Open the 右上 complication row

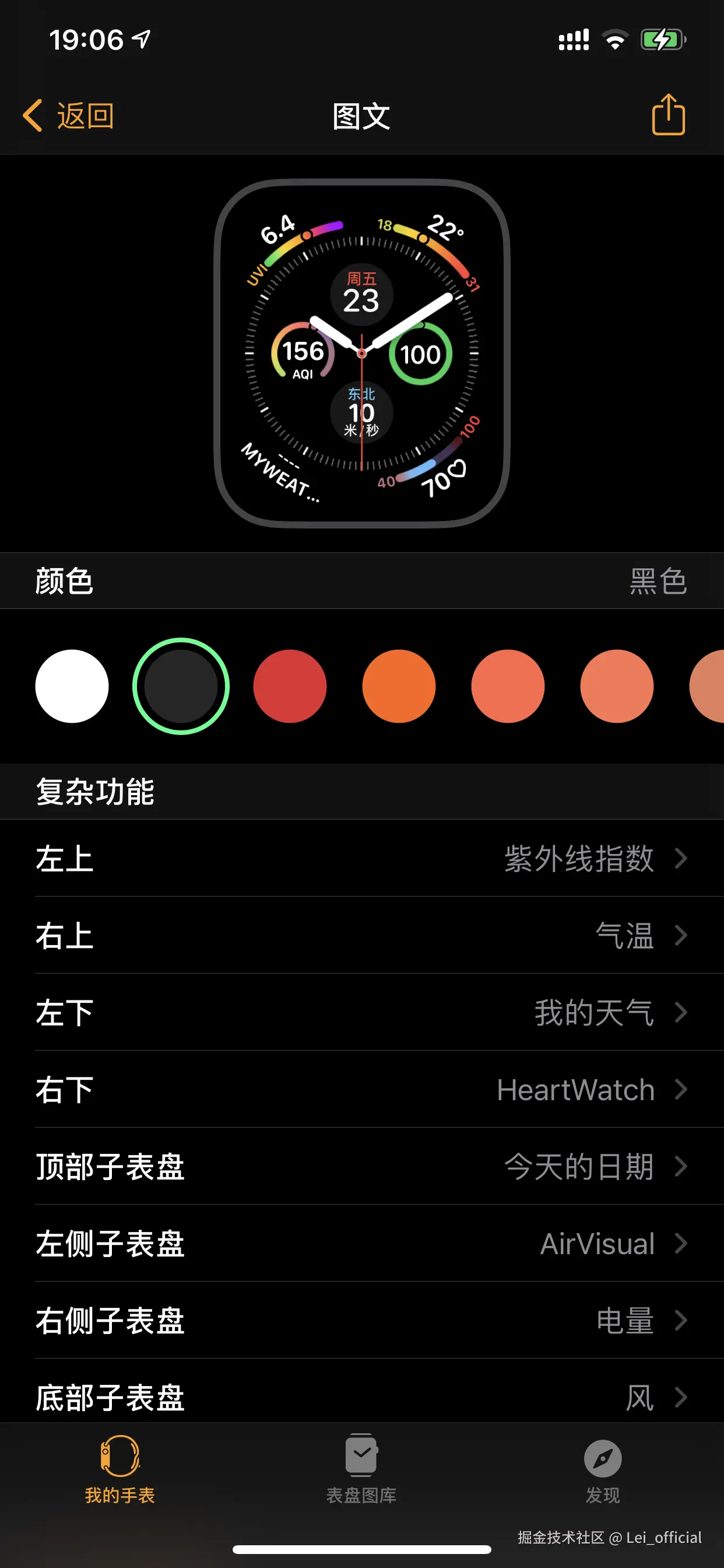pyautogui.click(x=362, y=935)
